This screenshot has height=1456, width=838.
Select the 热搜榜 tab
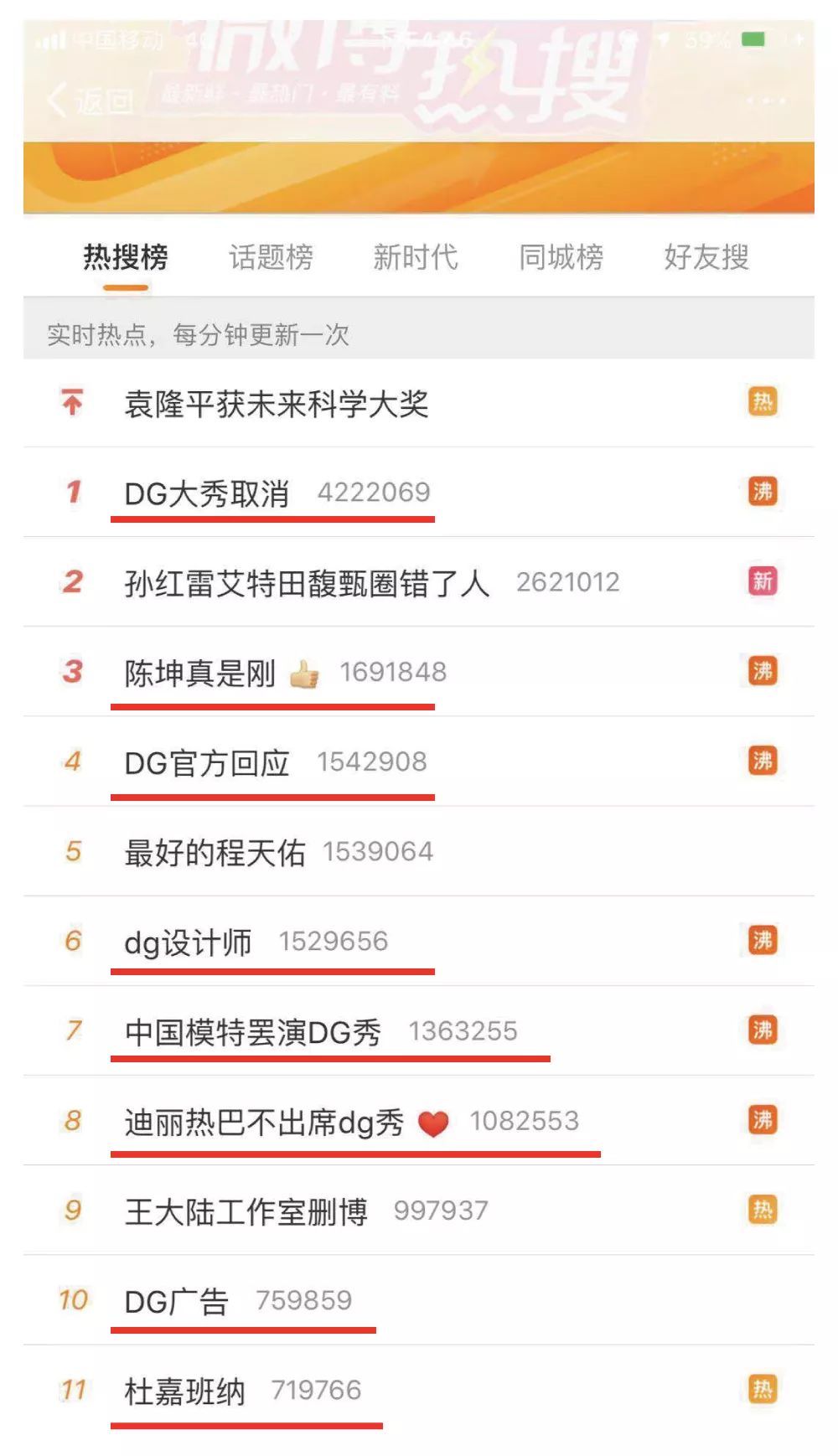pyautogui.click(x=126, y=257)
